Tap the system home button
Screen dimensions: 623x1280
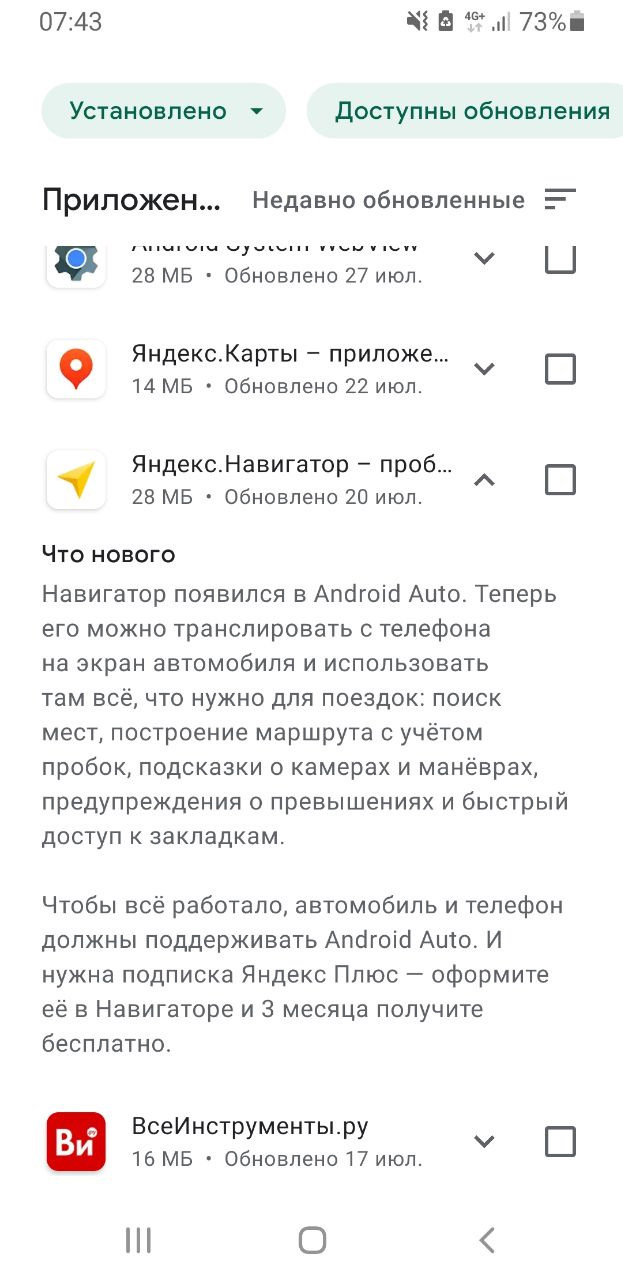[x=312, y=1241]
